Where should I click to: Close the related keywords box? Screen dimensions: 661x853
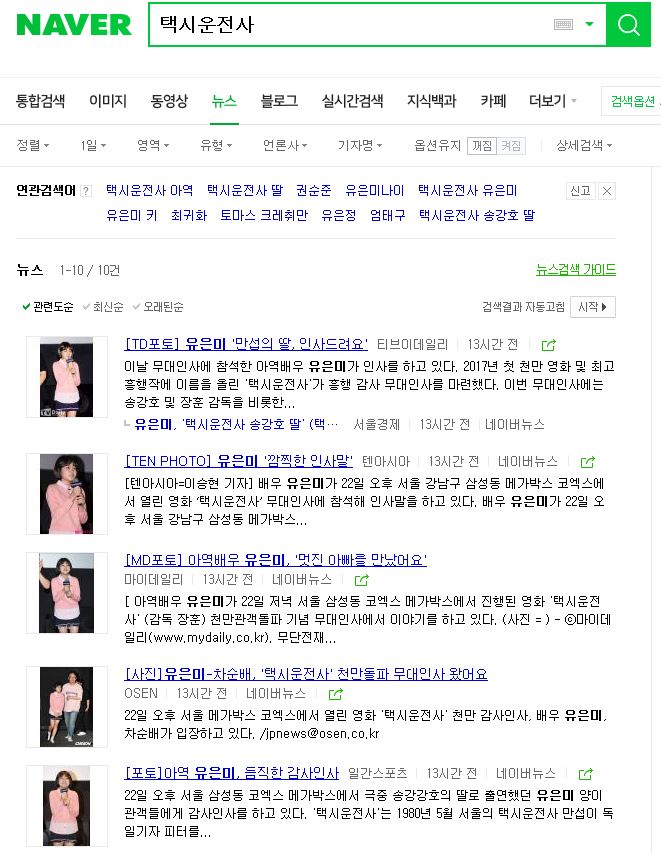pyautogui.click(x=607, y=191)
